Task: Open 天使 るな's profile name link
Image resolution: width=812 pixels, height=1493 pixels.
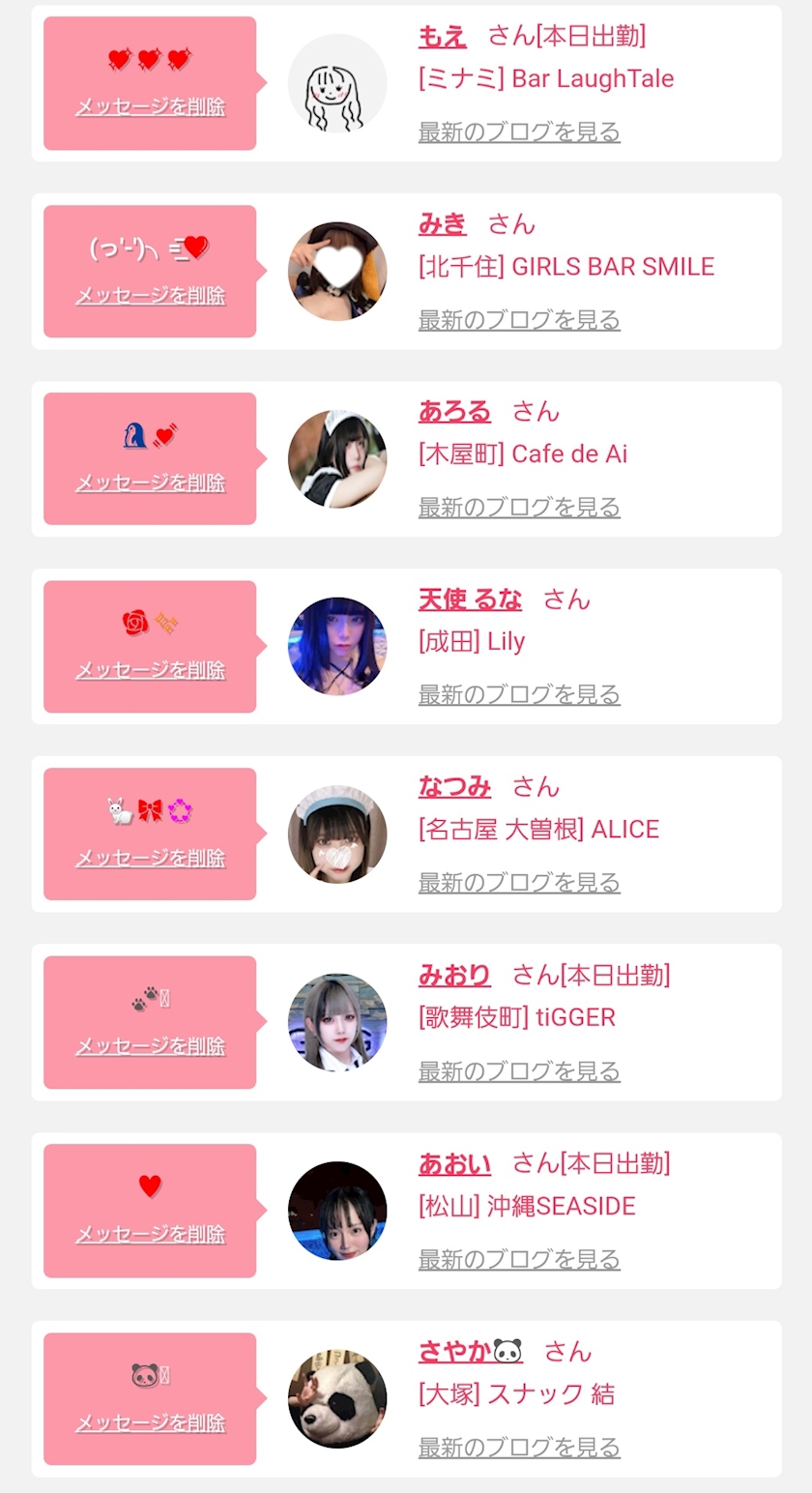Action: point(470,600)
